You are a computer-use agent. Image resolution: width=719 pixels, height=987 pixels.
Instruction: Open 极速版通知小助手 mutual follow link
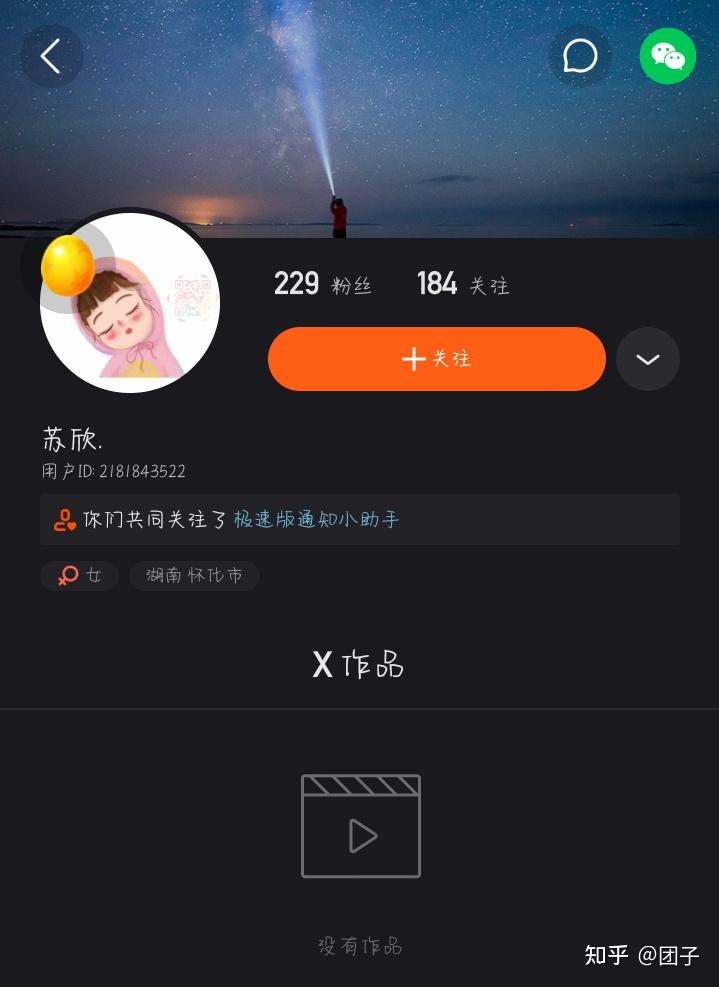pyautogui.click(x=316, y=520)
